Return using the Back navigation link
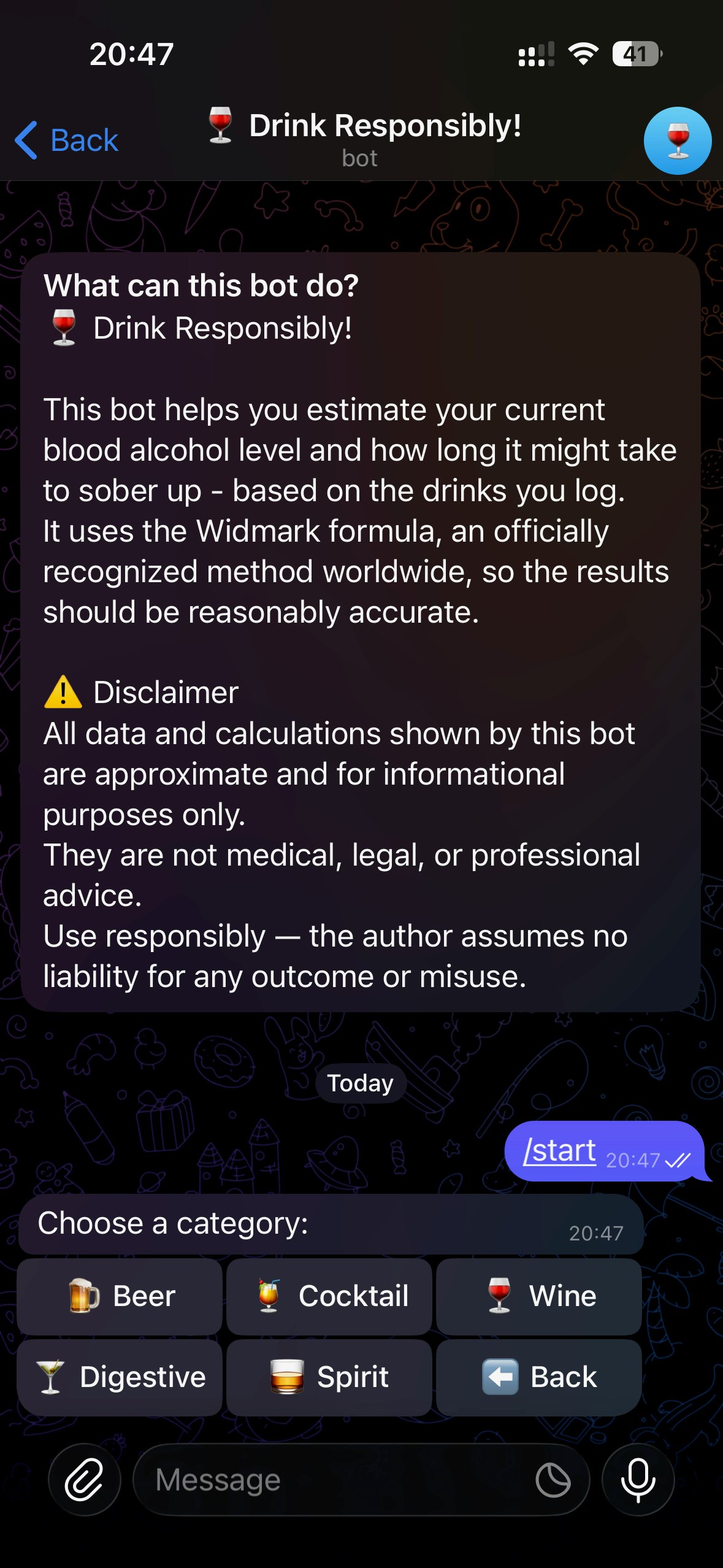This screenshot has width=723, height=1568. click(x=67, y=140)
